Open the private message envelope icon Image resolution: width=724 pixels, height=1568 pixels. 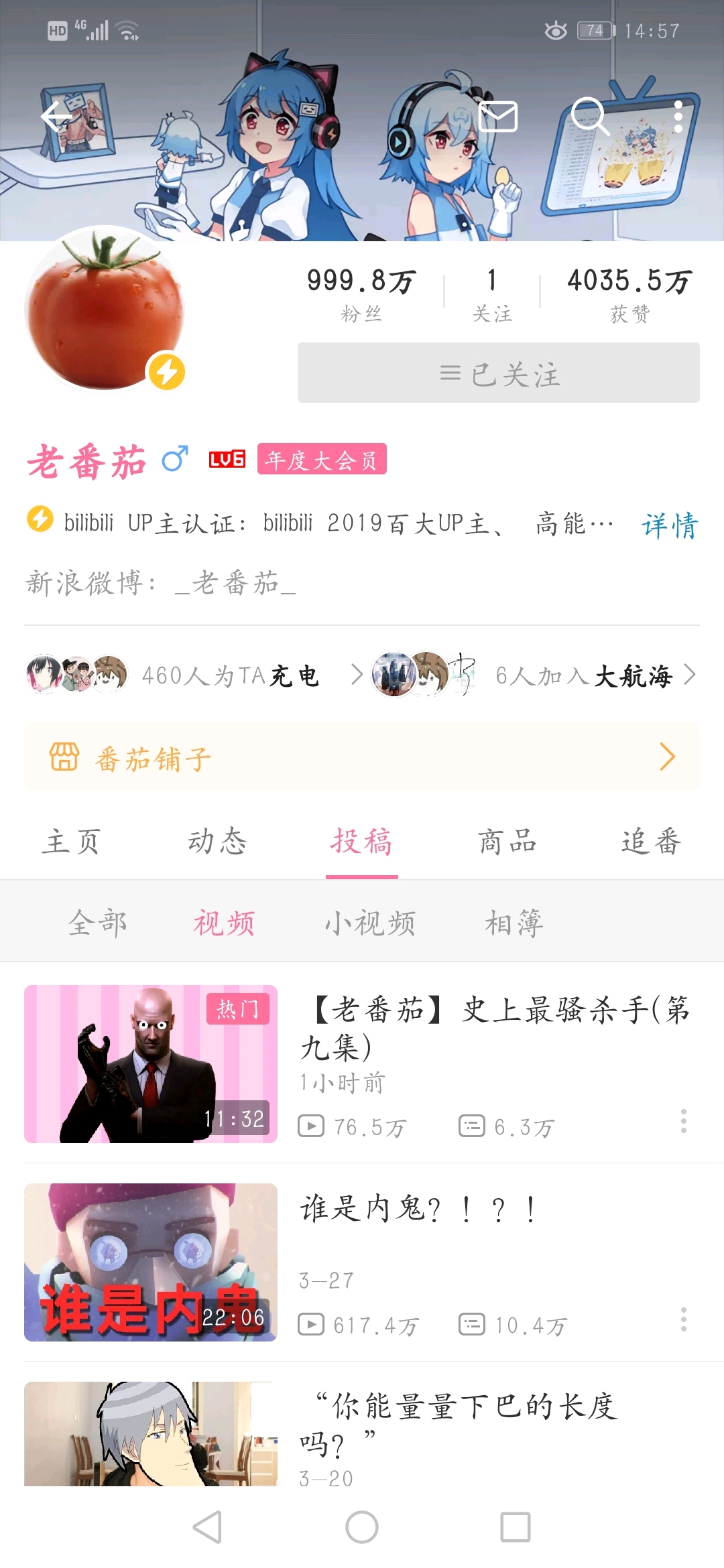[x=497, y=117]
